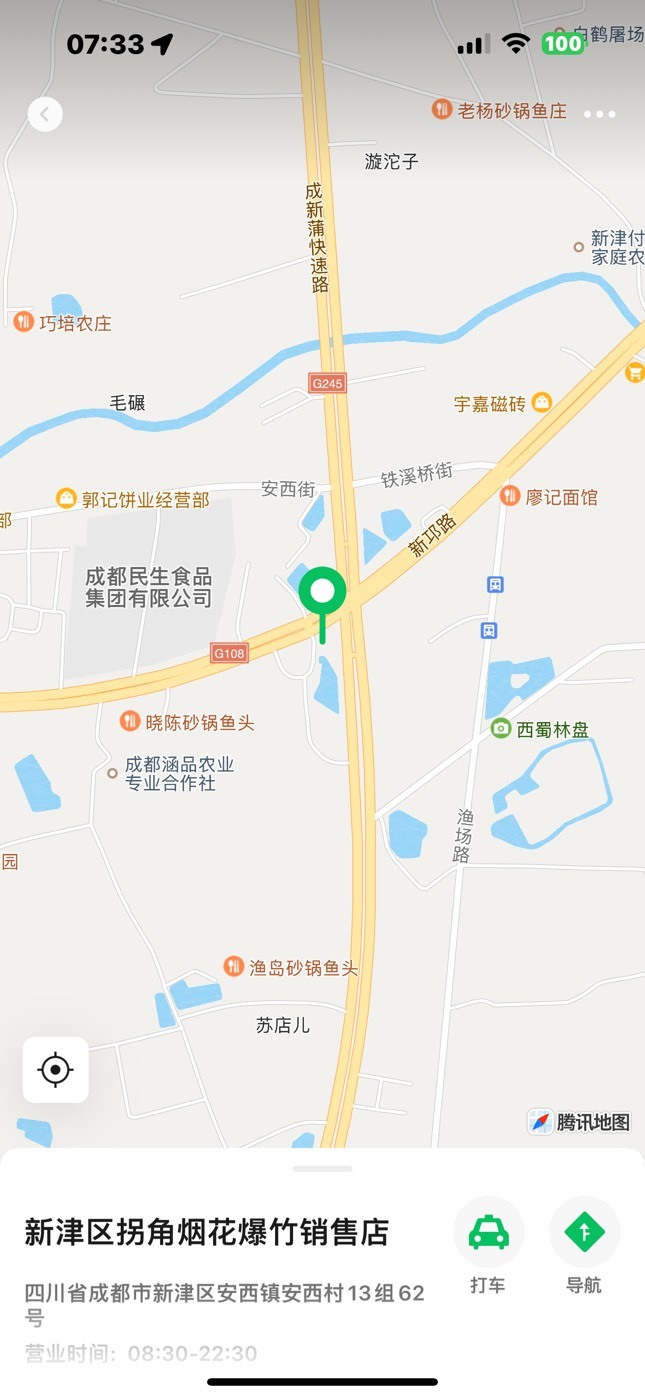Start navigation with the 导航 button
Image resolution: width=645 pixels, height=1398 pixels.
coord(584,1246)
